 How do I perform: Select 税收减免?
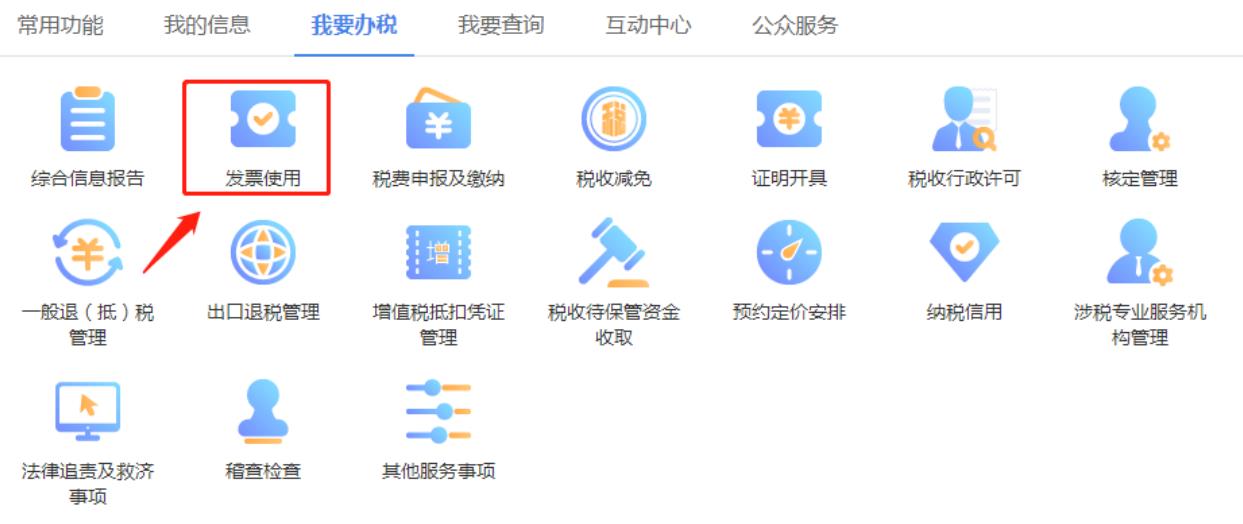(614, 120)
